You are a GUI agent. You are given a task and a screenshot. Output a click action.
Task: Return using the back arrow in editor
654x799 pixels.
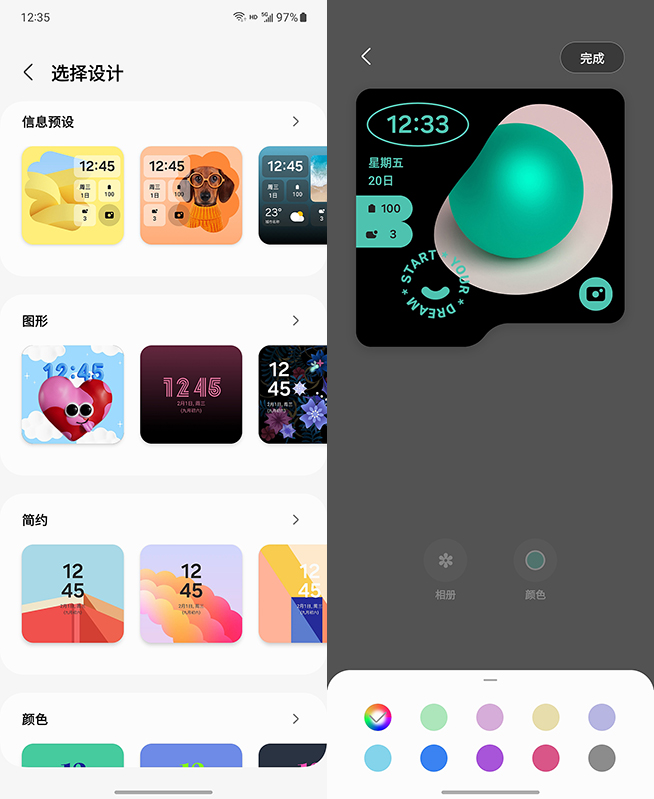coord(367,57)
